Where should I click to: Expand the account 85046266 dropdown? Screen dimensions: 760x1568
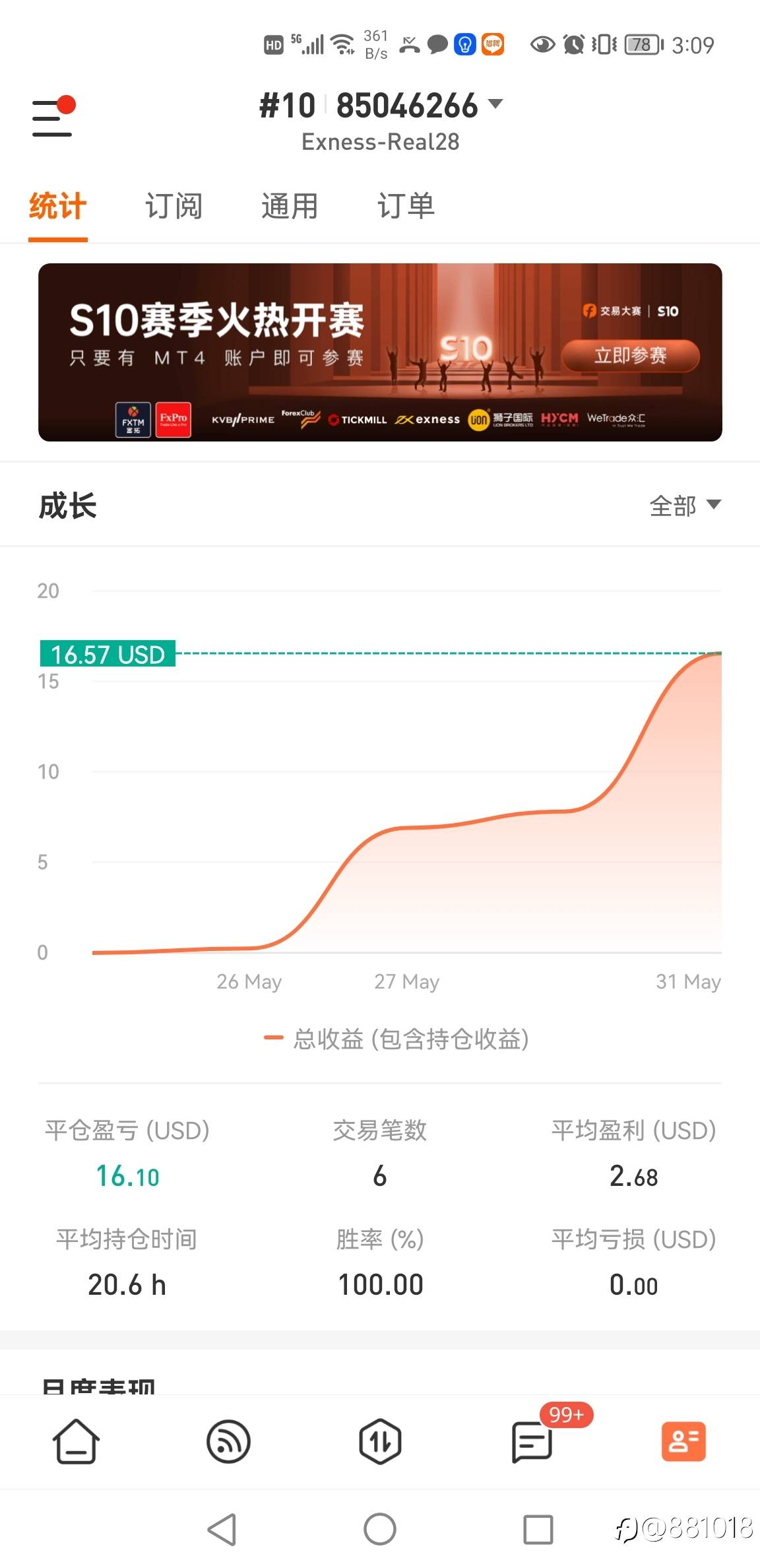[x=495, y=104]
